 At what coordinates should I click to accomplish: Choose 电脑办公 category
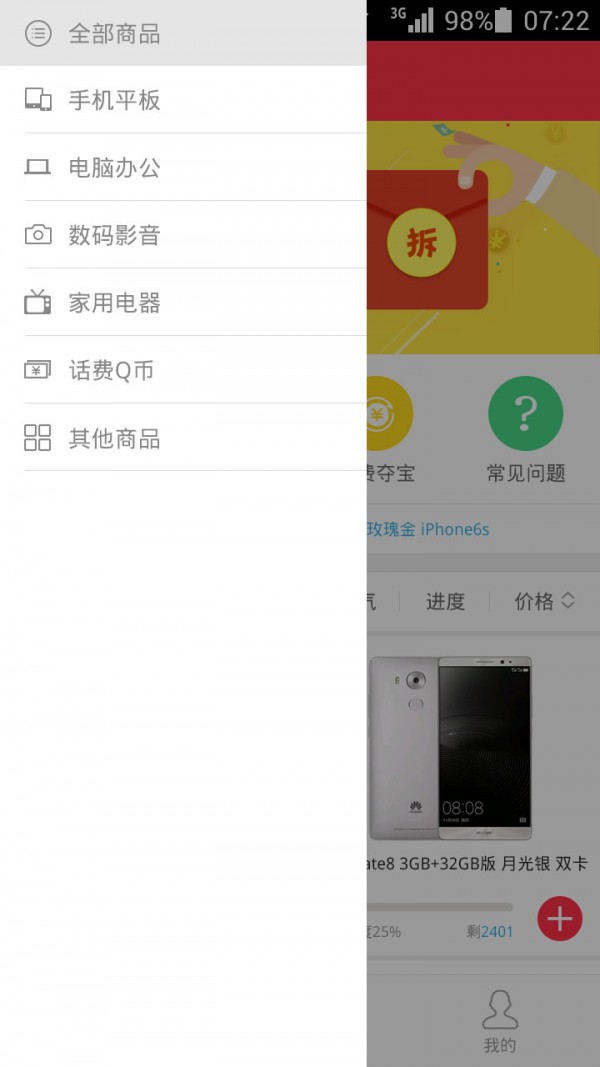(x=114, y=168)
